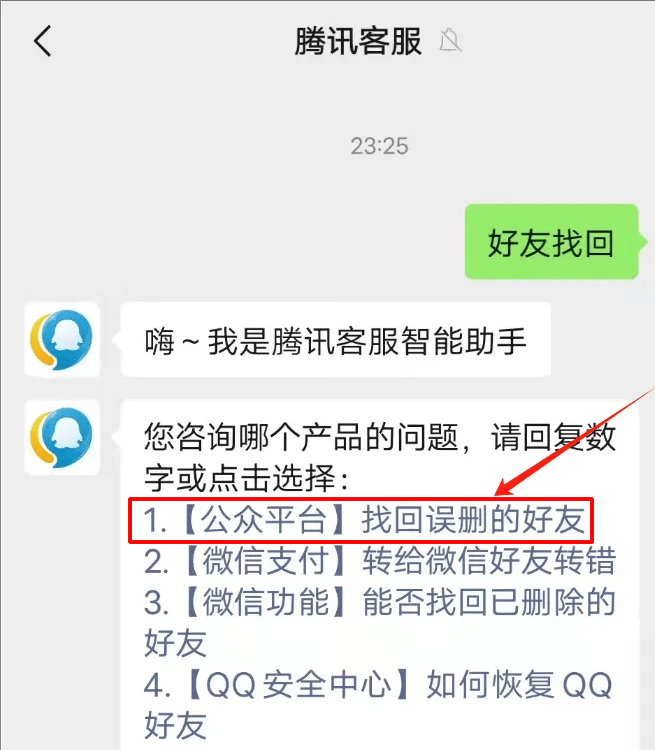655x750 pixels.
Task: Choose option 3 微信功能 能否找回已删除的好友
Action: 378,602
